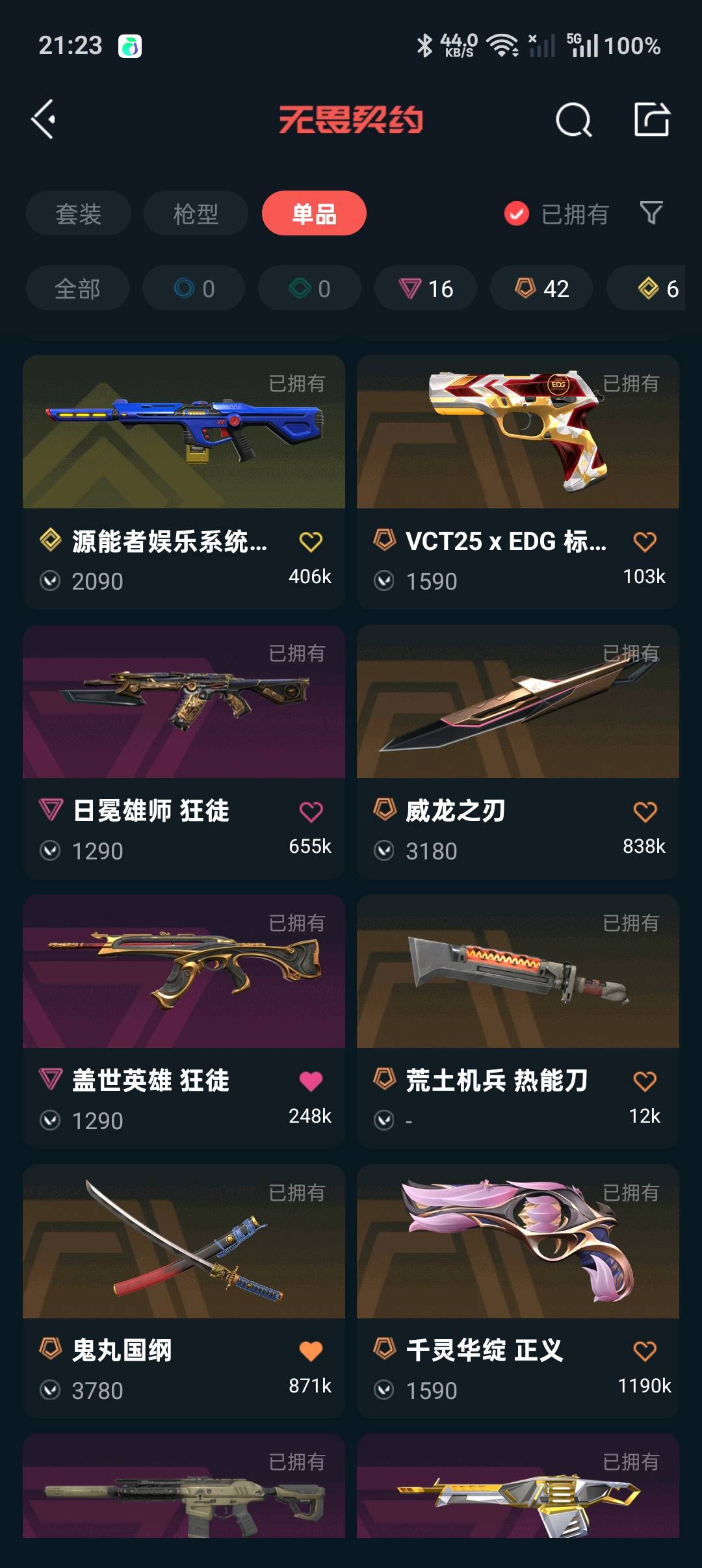The height and width of the screenshot is (1568, 702).
Task: Open the funnel filter options
Action: click(x=651, y=213)
